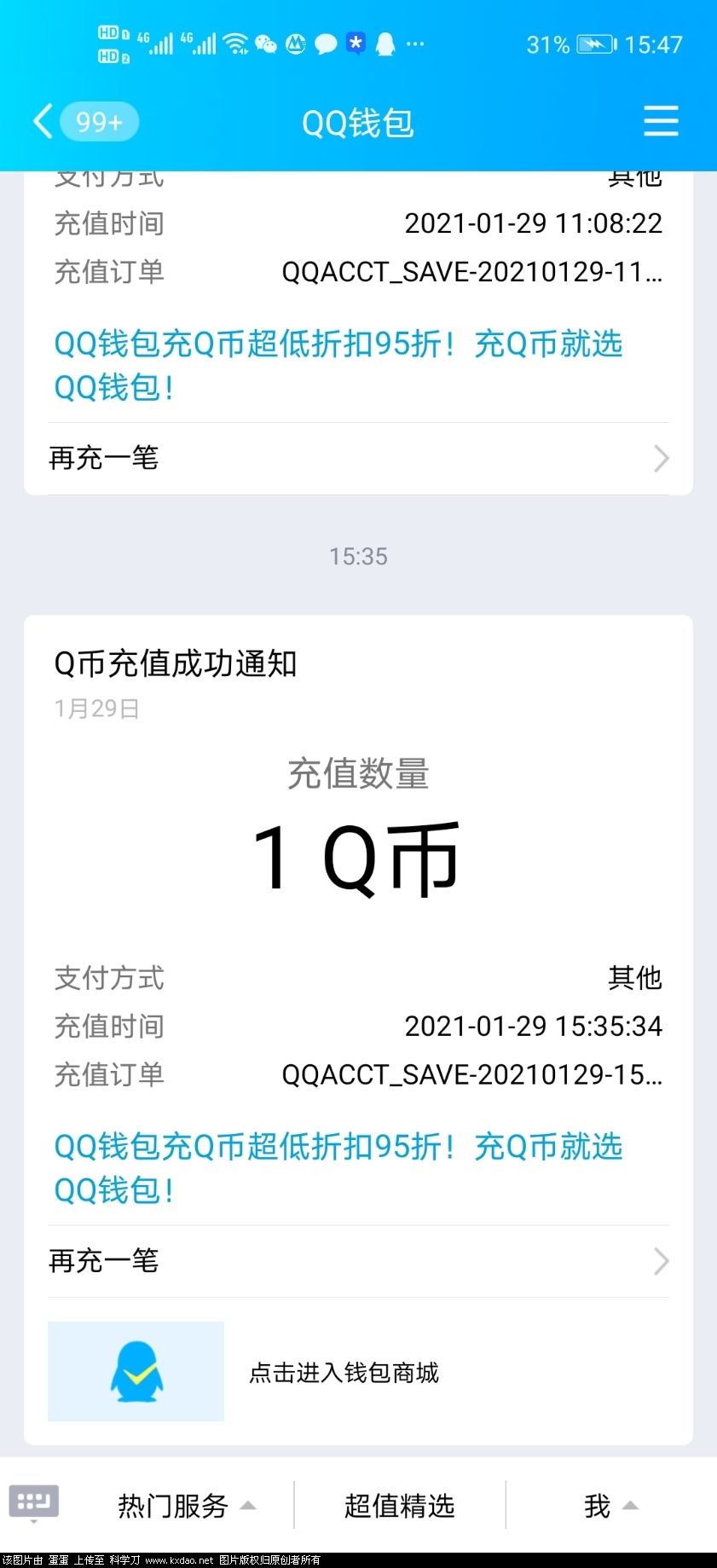Open the 热门服务 tab
Viewport: 717px width, 1568px height.
tap(171, 1506)
